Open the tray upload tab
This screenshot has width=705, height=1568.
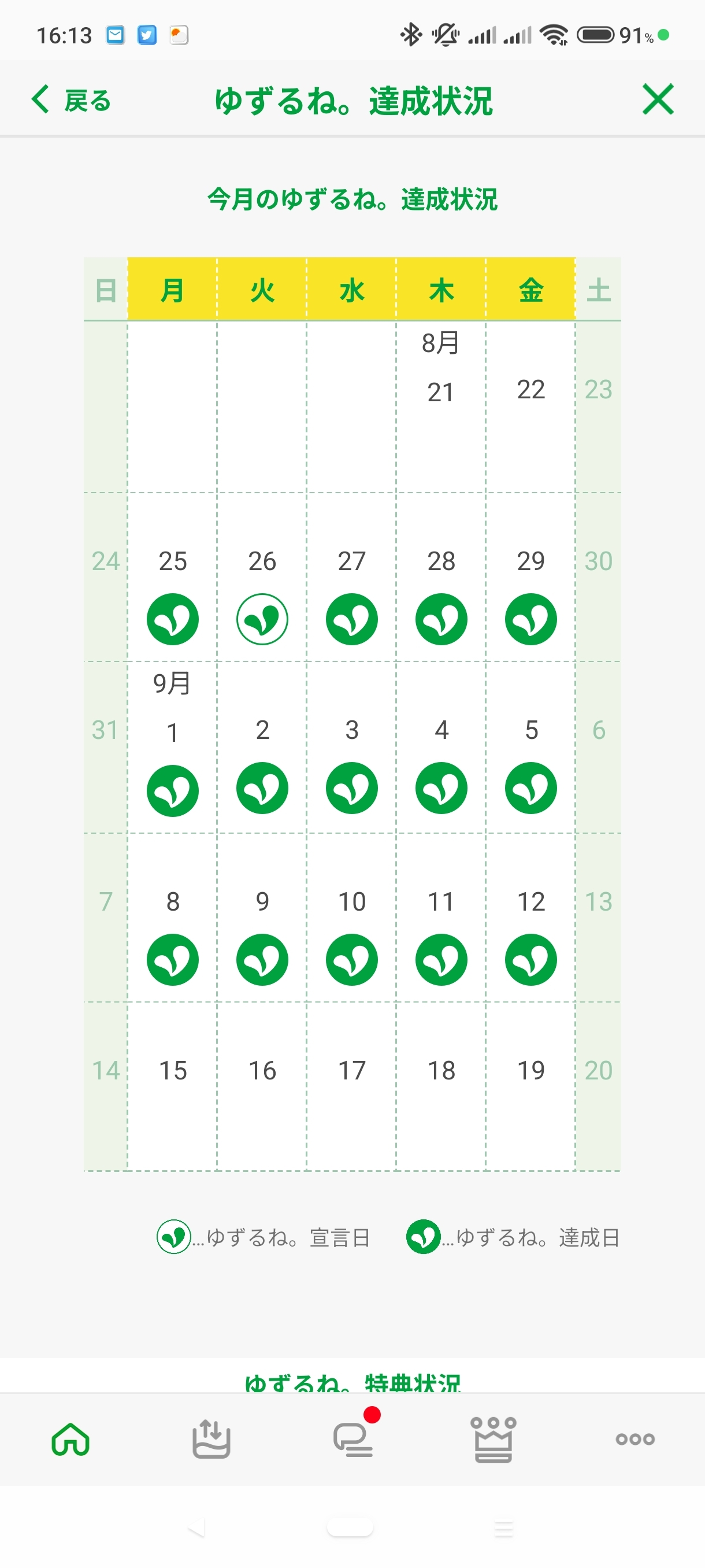pos(211,1439)
